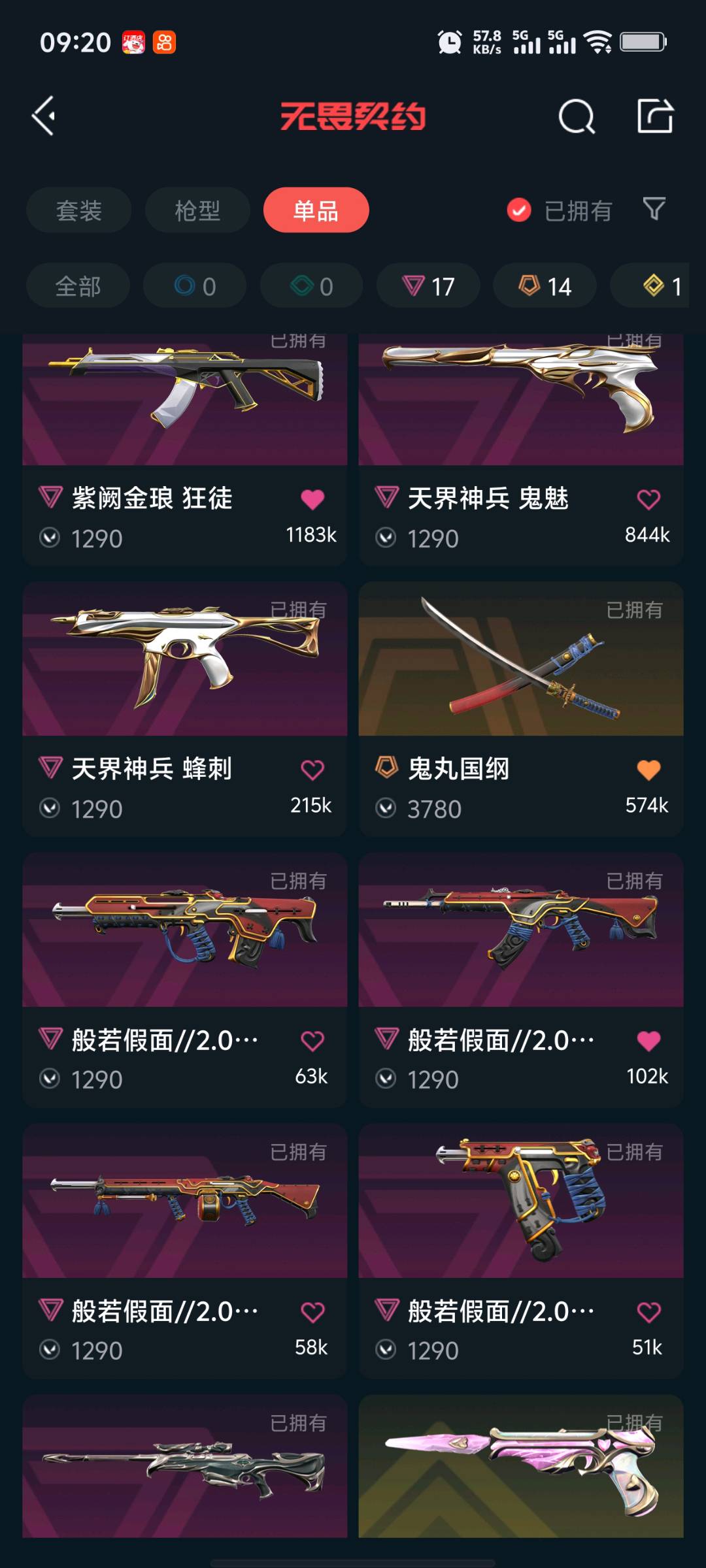
Task: Toggle the 已拥有 checkbox
Action: click(519, 210)
